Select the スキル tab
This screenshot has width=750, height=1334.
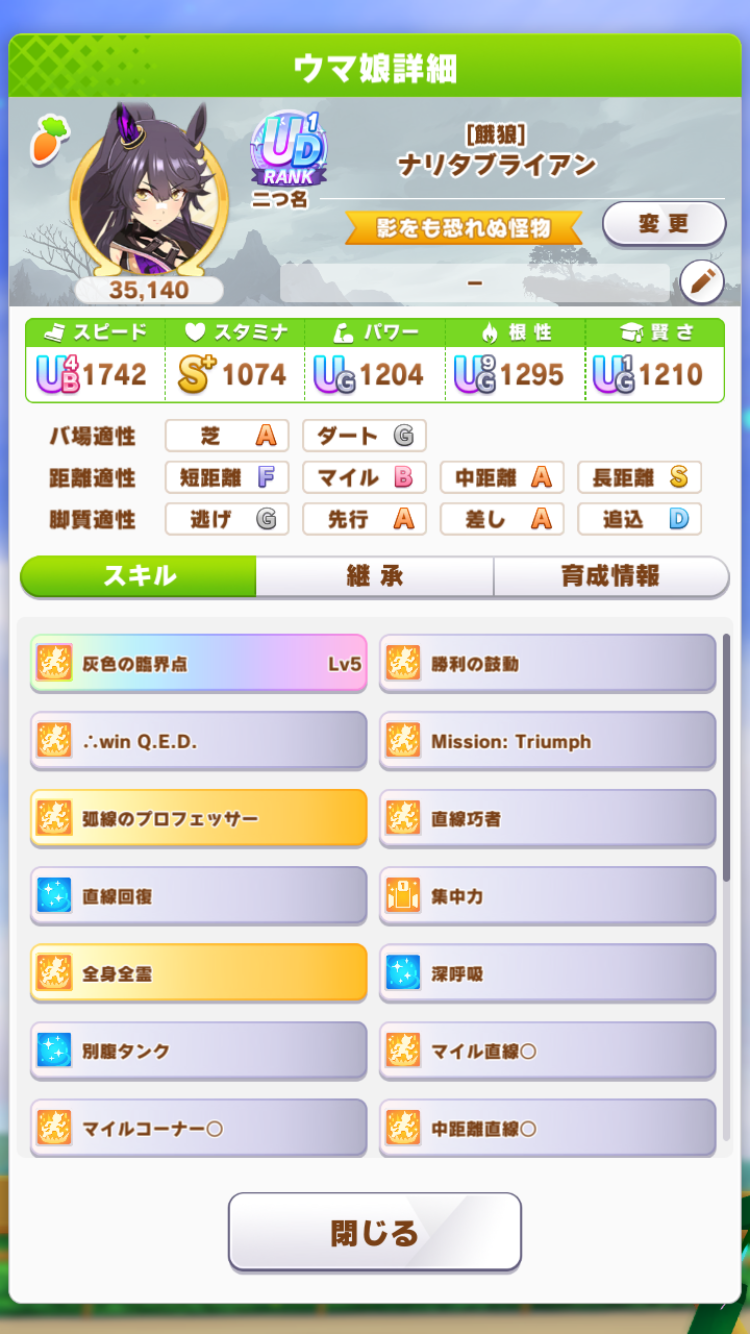pos(139,576)
